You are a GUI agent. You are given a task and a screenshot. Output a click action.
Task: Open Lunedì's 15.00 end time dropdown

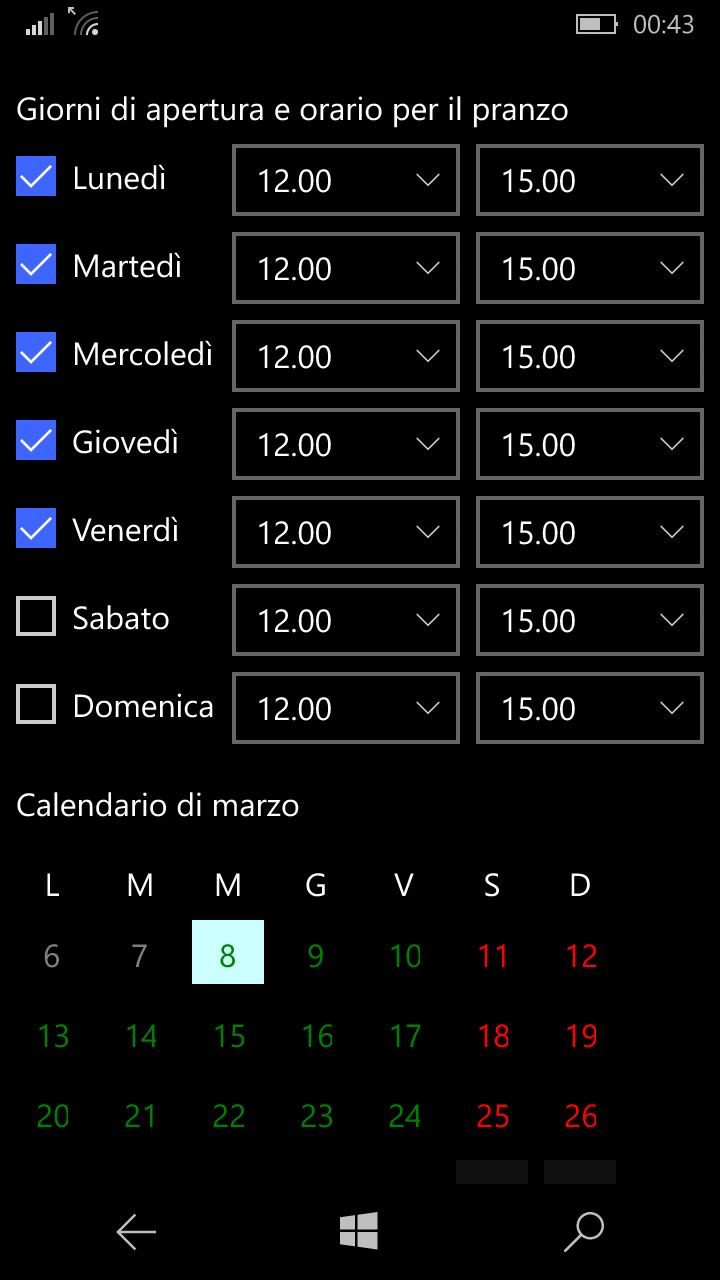pyautogui.click(x=590, y=180)
